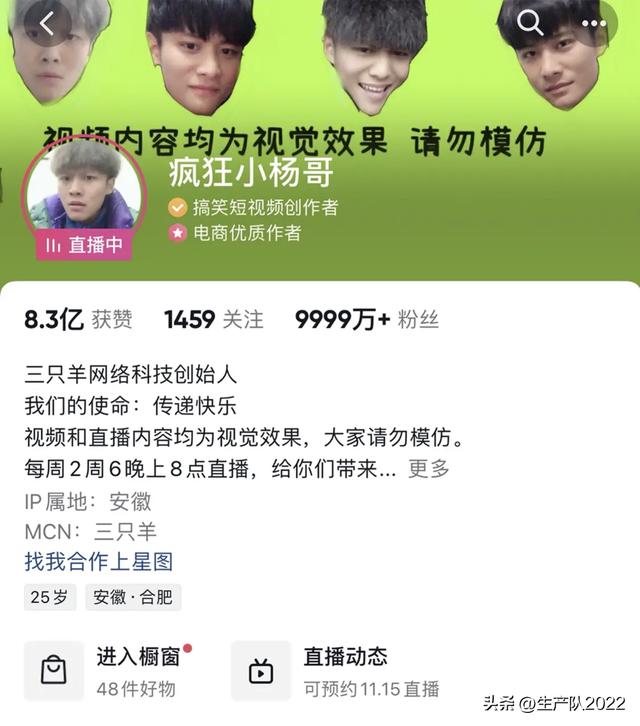View the 1459 关注 following list

[x=213, y=320]
